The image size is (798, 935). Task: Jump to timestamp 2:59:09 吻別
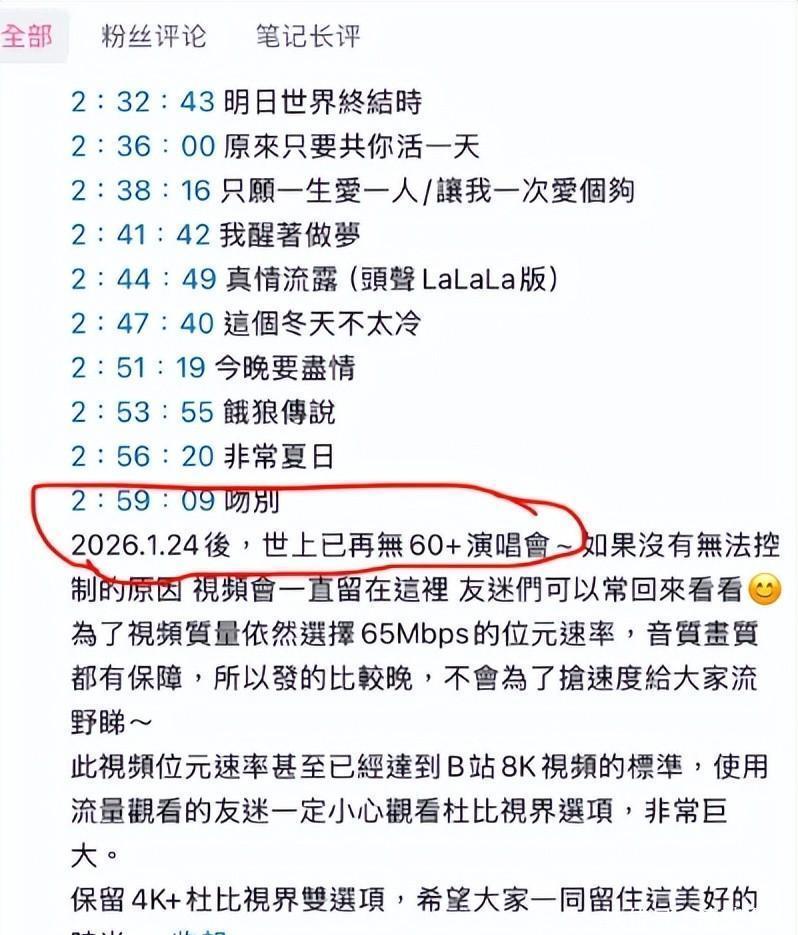point(142,500)
